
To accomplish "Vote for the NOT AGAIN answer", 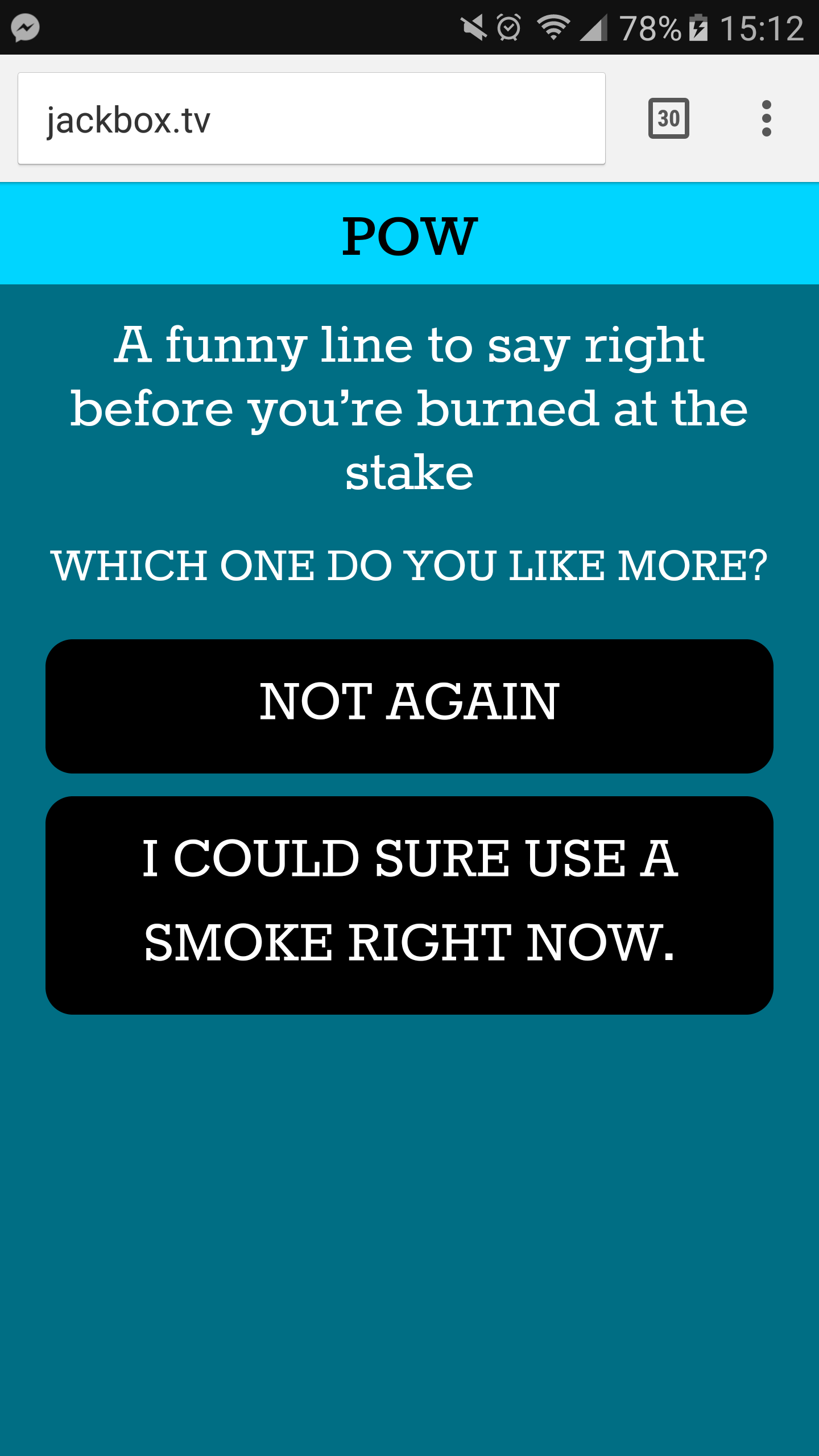I will [x=409, y=705].
